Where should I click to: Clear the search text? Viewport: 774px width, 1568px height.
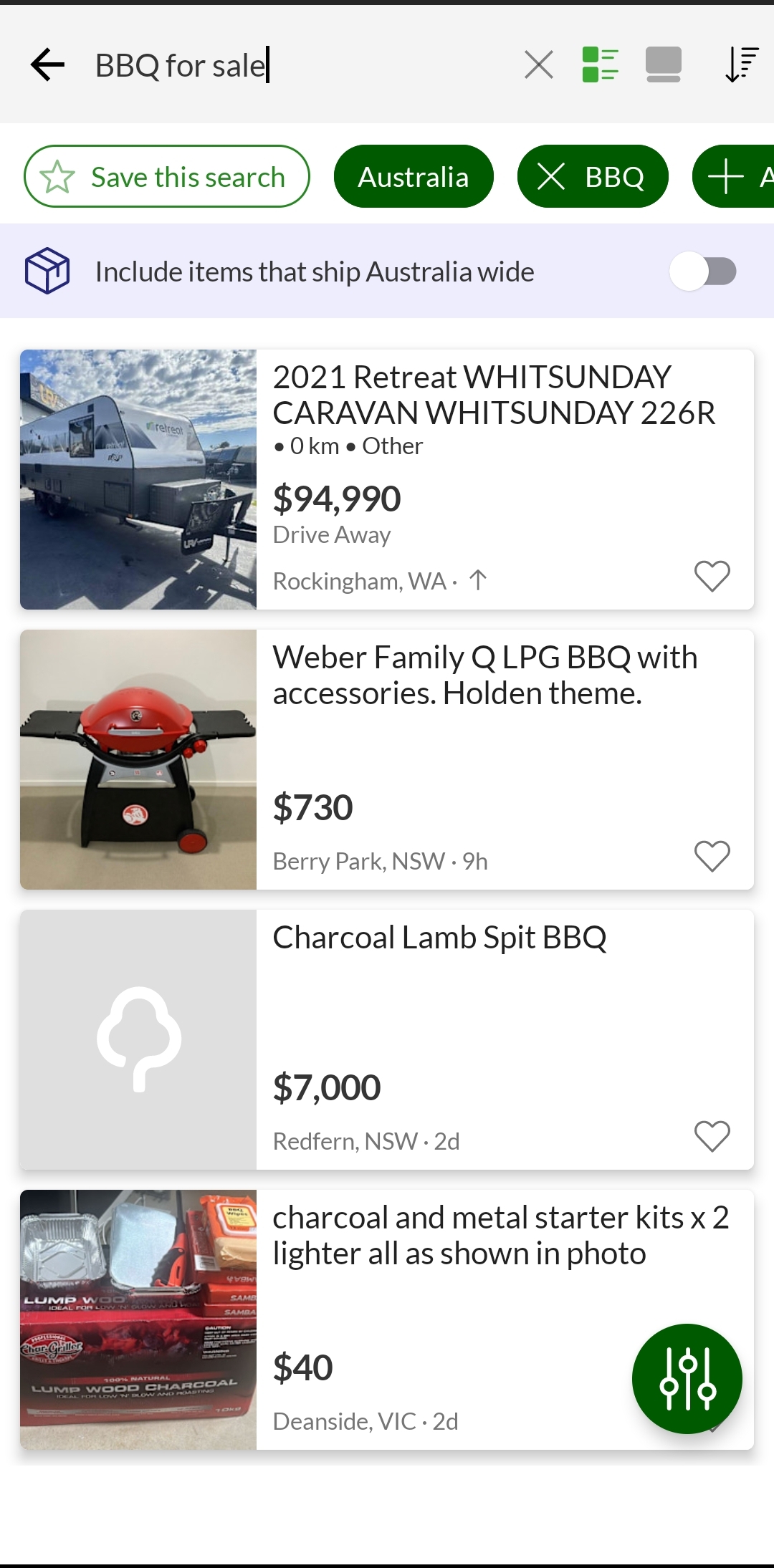pyautogui.click(x=539, y=65)
